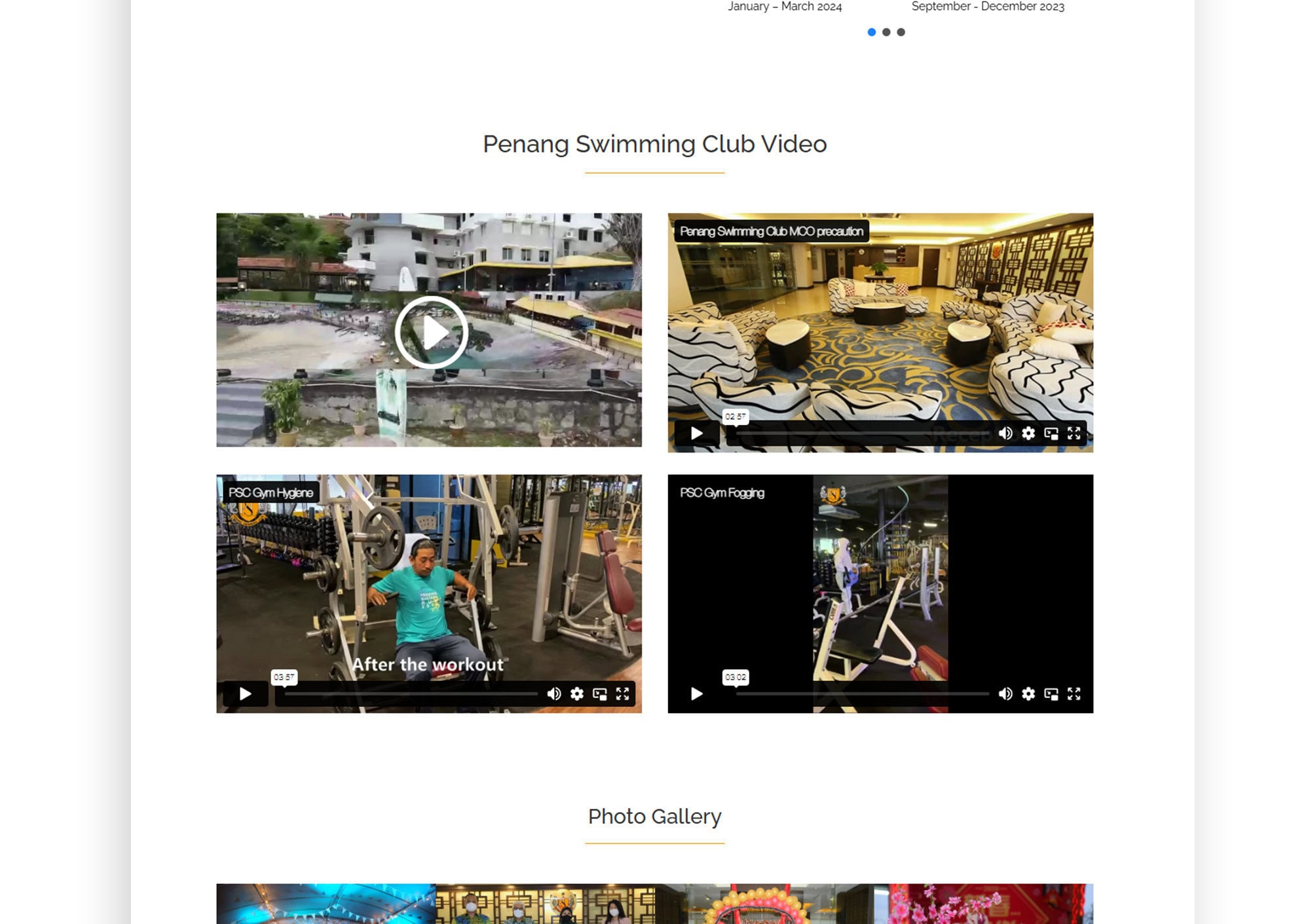1310x924 pixels.
Task: Seek in the PSC Gym Fogging progress bar
Action: click(x=862, y=693)
